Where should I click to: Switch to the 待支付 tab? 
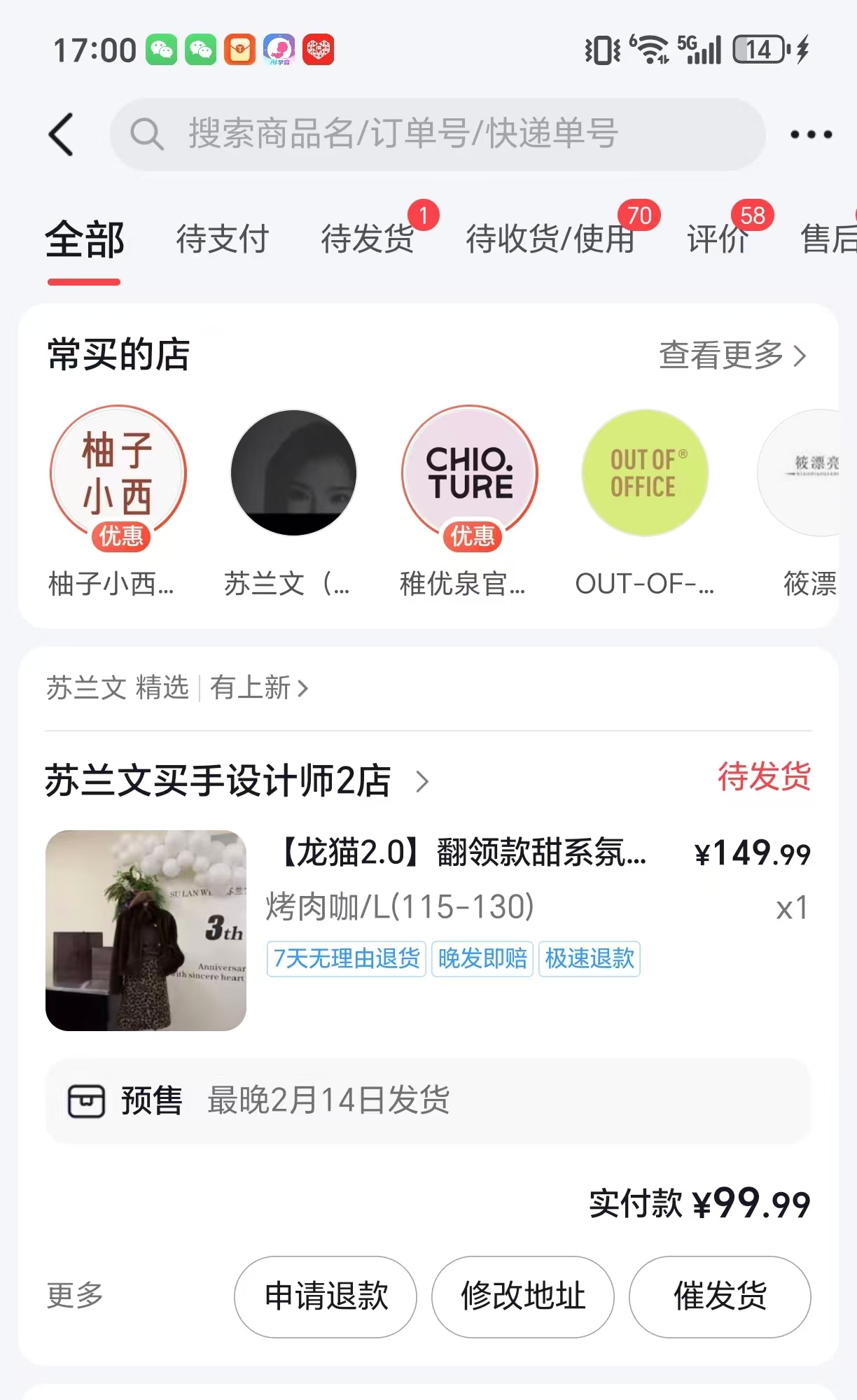click(x=222, y=239)
